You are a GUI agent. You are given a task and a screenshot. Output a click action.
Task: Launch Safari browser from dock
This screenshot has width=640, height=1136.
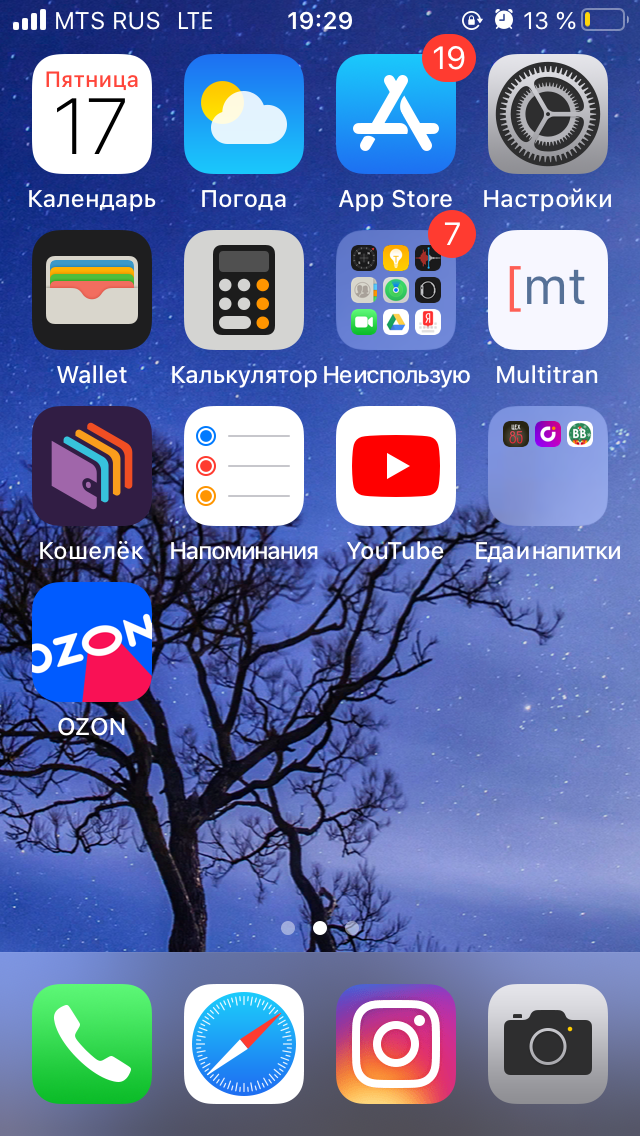(244, 1044)
